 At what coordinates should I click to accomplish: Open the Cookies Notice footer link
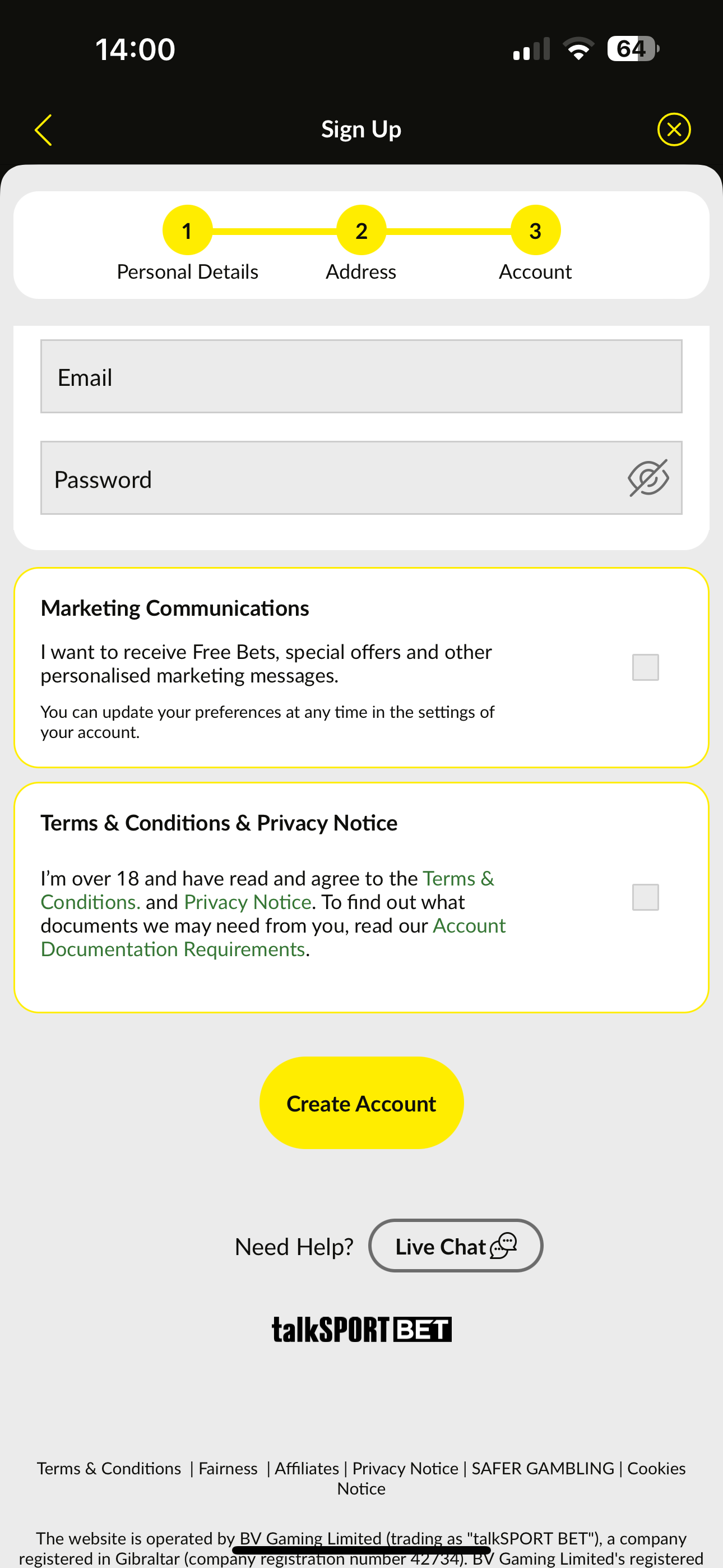[x=657, y=1468]
